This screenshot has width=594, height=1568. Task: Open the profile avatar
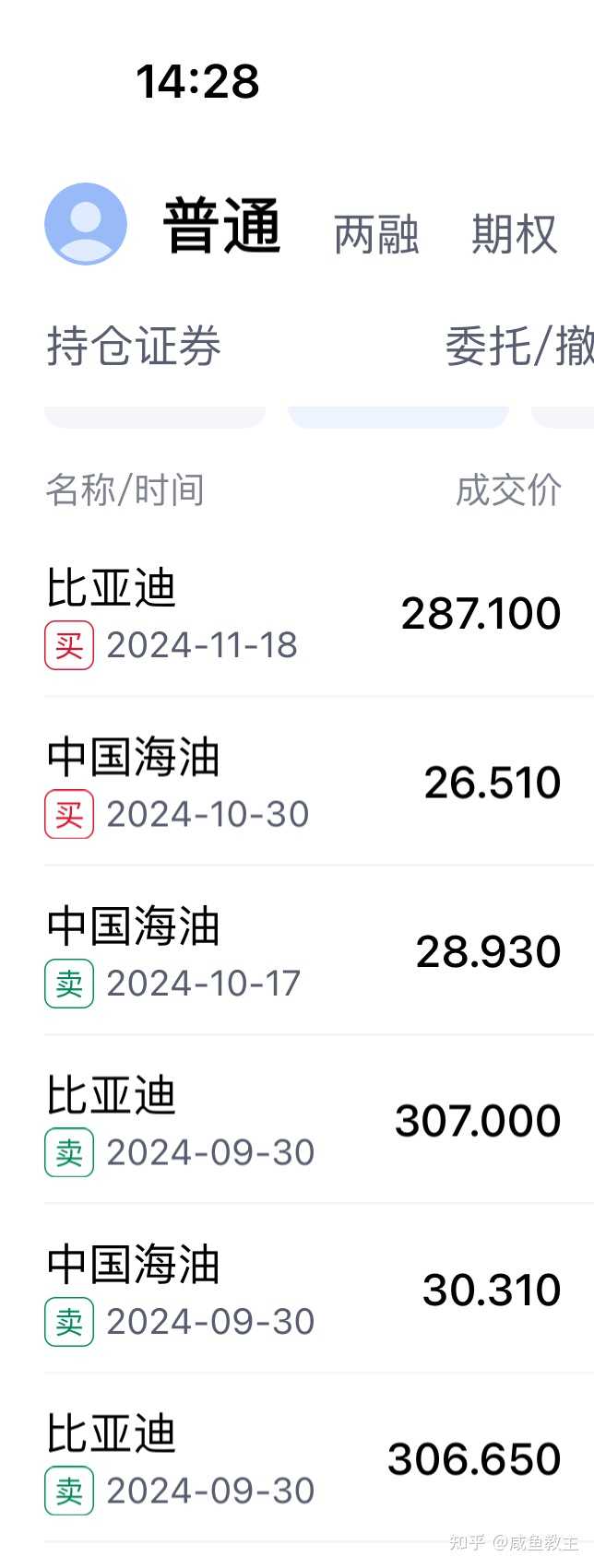86,223
